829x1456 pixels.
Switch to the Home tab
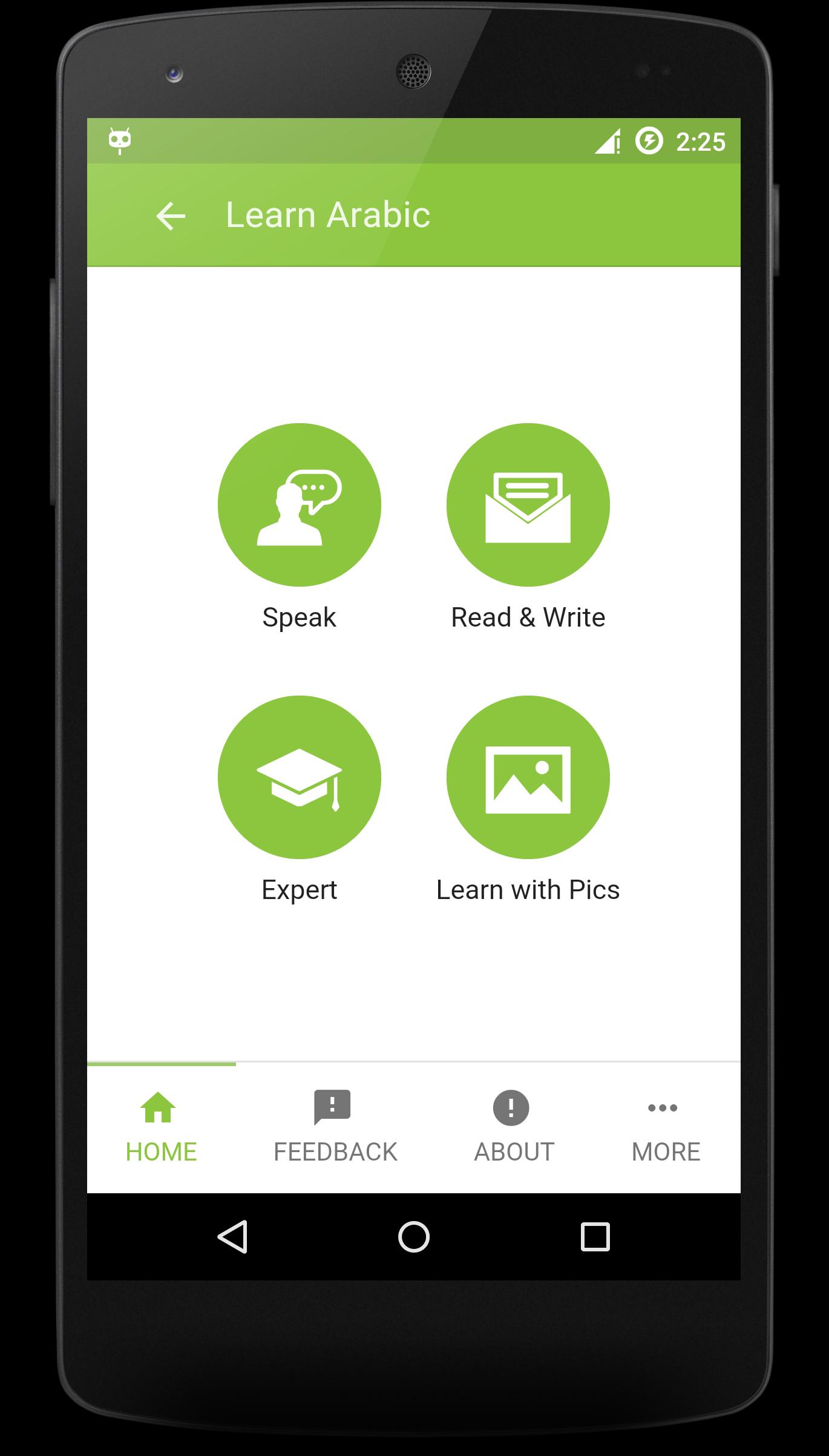[161, 1128]
